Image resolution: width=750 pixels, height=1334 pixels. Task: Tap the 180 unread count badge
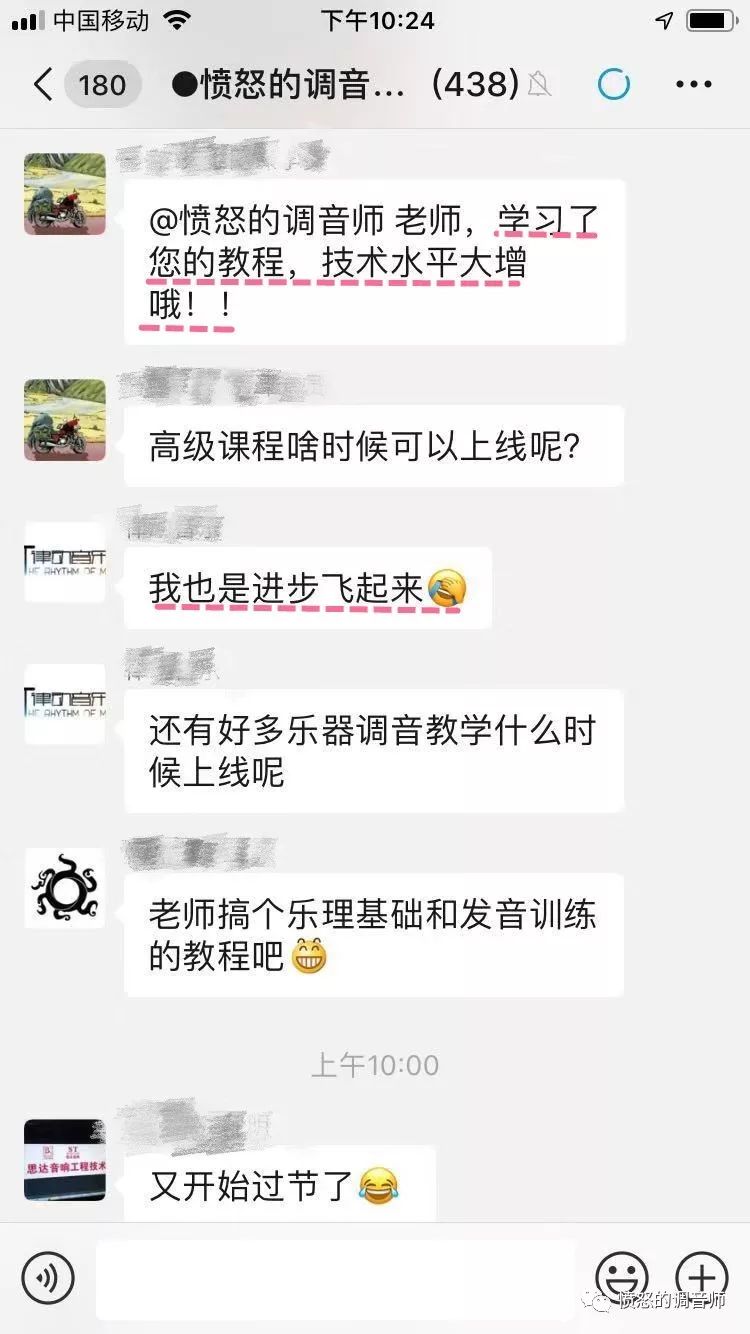pyautogui.click(x=101, y=84)
